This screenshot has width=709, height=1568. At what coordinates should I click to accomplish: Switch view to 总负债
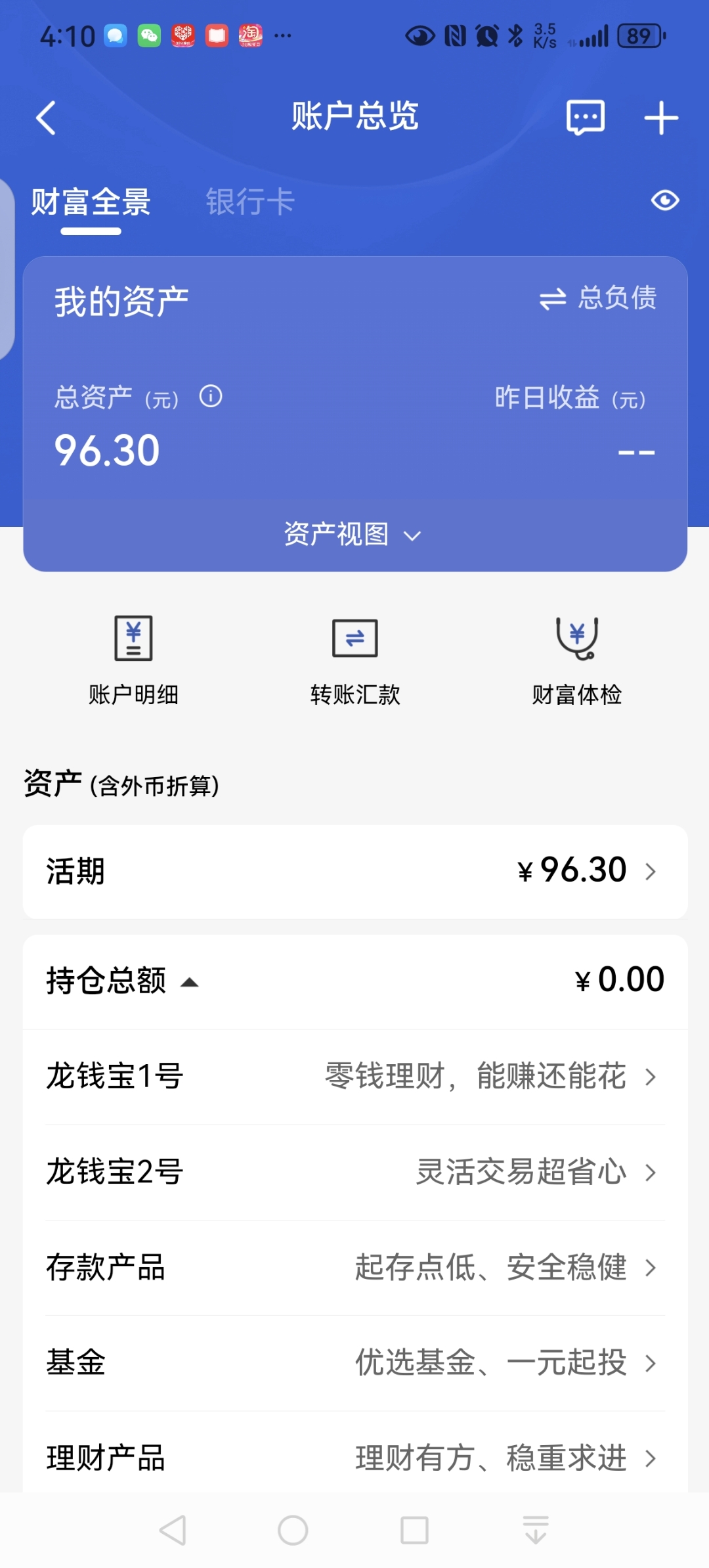coord(598,299)
